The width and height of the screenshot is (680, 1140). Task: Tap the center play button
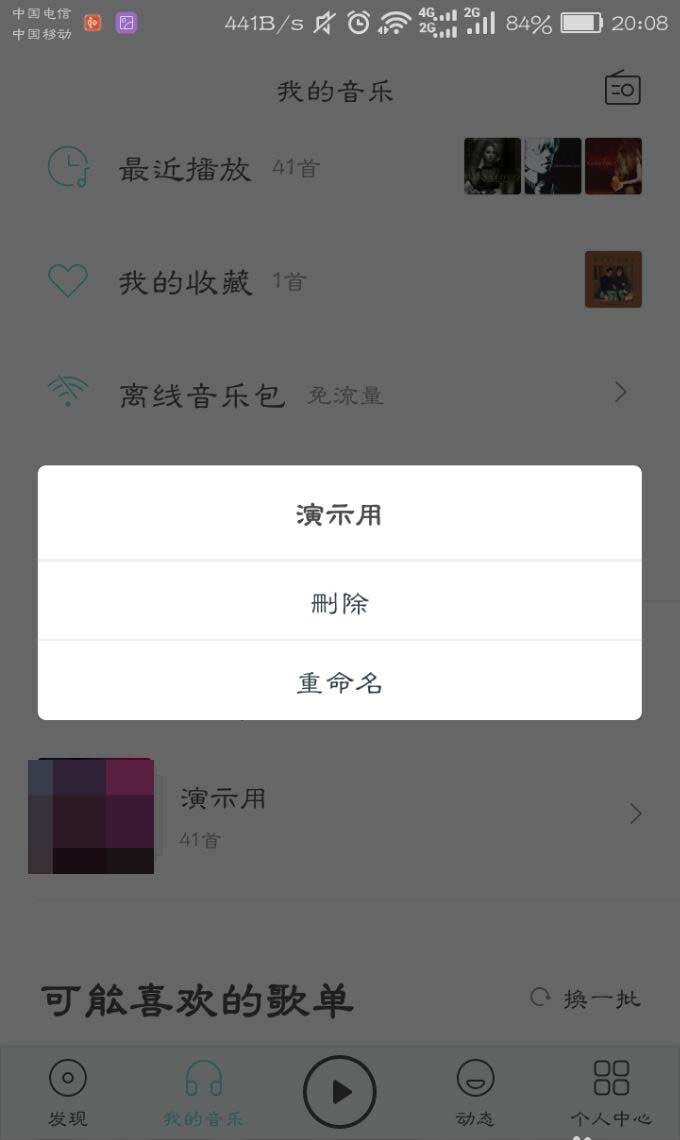[339, 1092]
